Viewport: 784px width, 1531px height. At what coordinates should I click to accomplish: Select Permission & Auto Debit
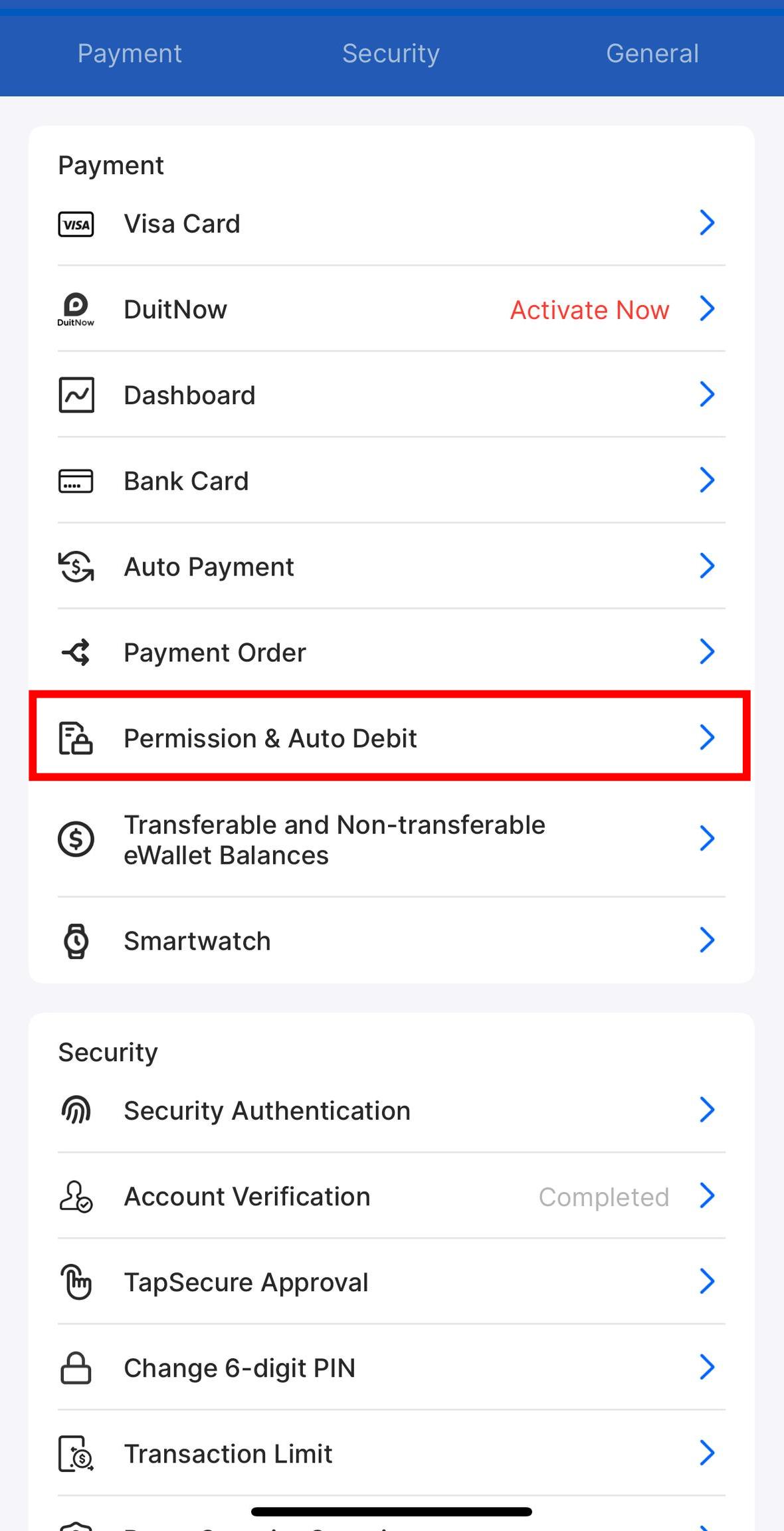coord(391,738)
